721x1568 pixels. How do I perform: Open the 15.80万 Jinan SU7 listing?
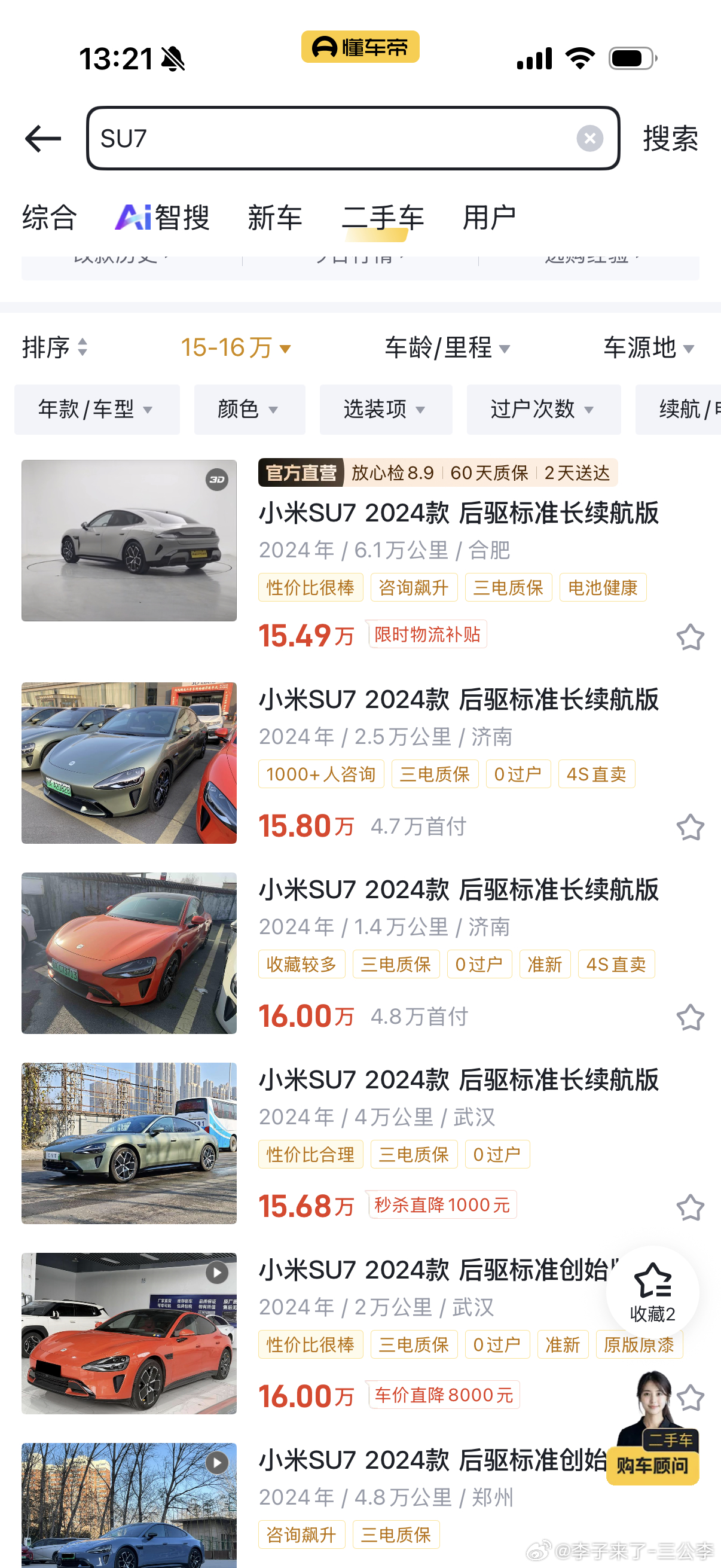(x=457, y=700)
